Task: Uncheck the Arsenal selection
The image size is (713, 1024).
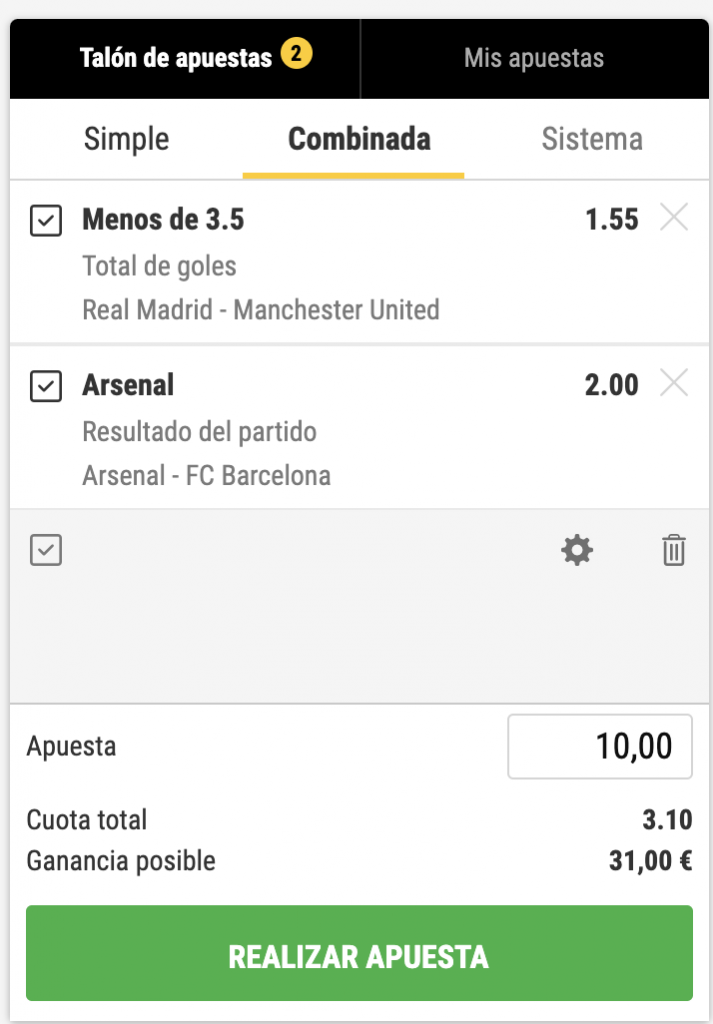Action: (46, 385)
